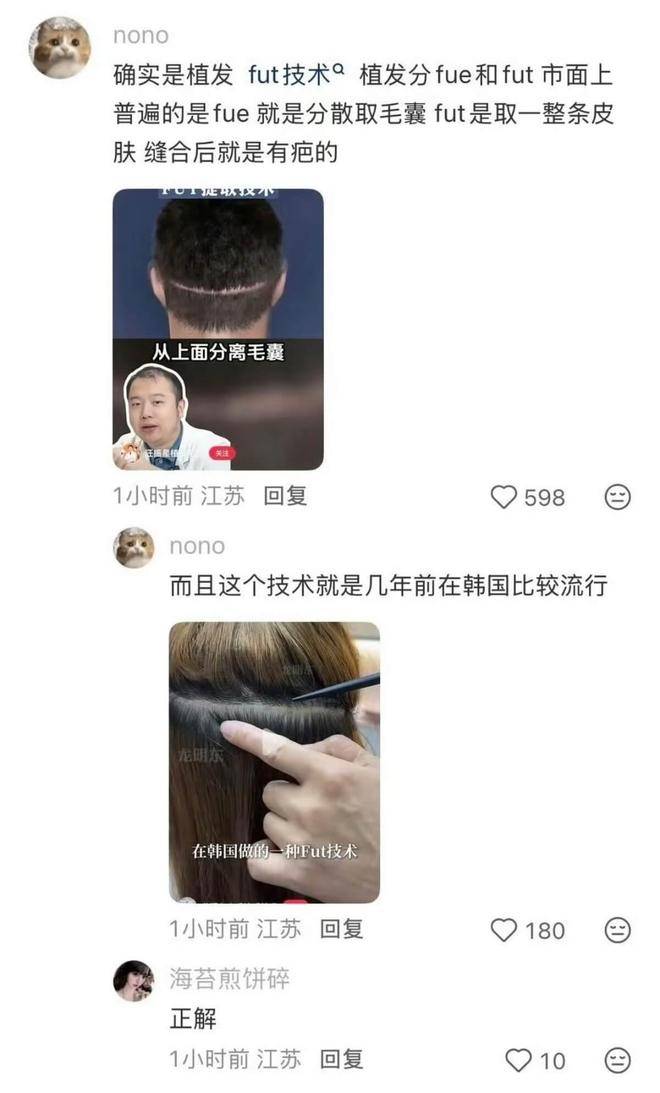Like the comment with 598 likes
This screenshot has width=660, height=1093.
point(505,497)
